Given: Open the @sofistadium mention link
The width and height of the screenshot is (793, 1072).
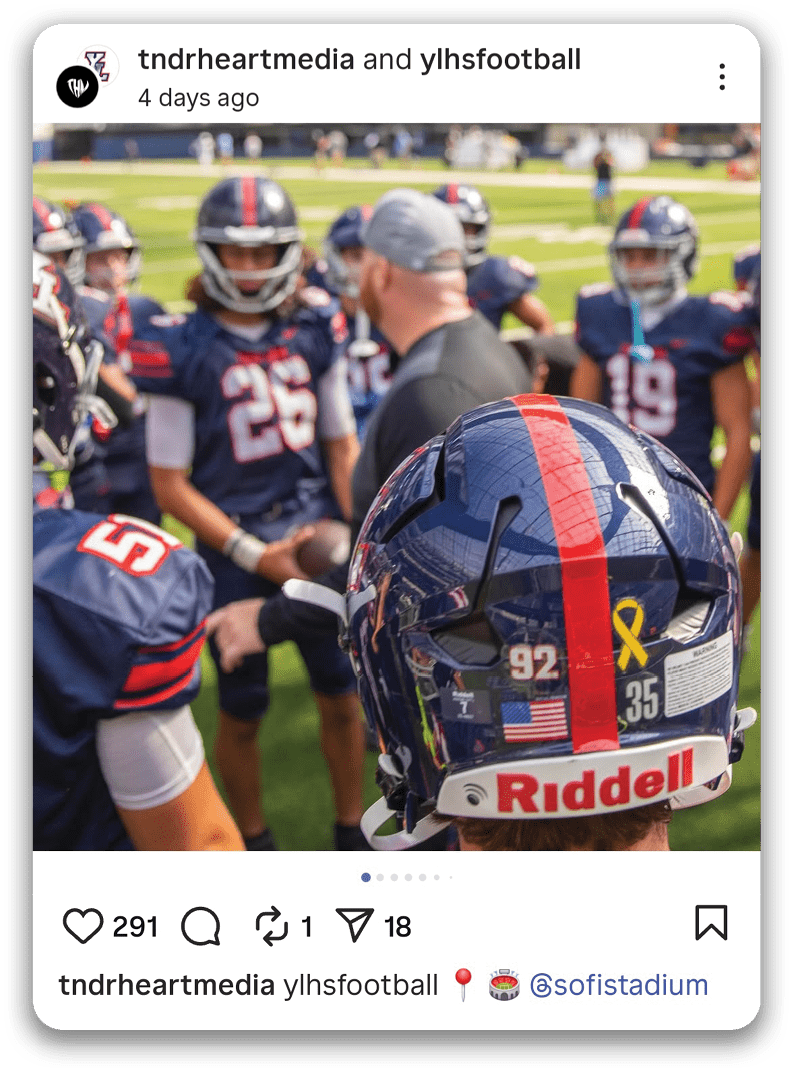Looking at the screenshot, I should (x=619, y=985).
